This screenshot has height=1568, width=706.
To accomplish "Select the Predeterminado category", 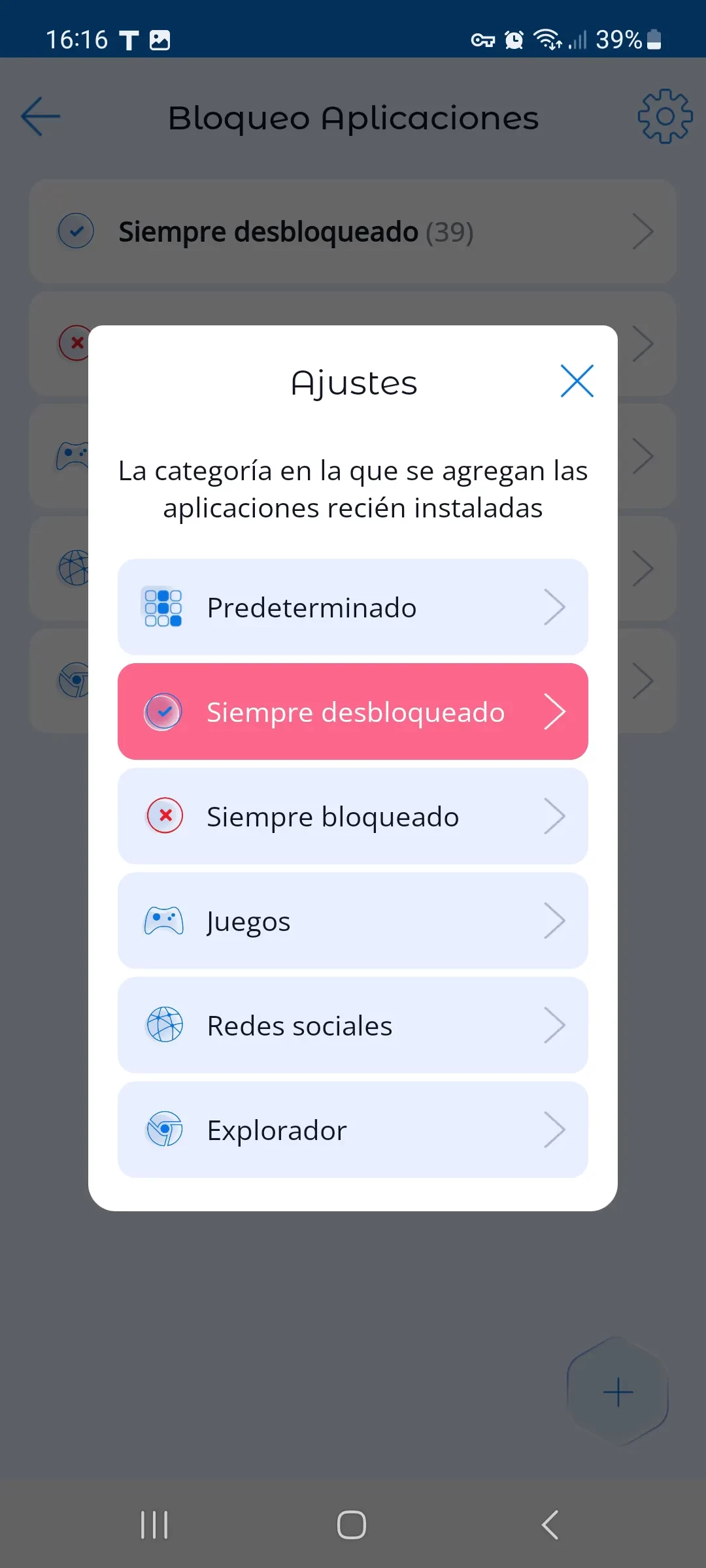I will tap(352, 607).
